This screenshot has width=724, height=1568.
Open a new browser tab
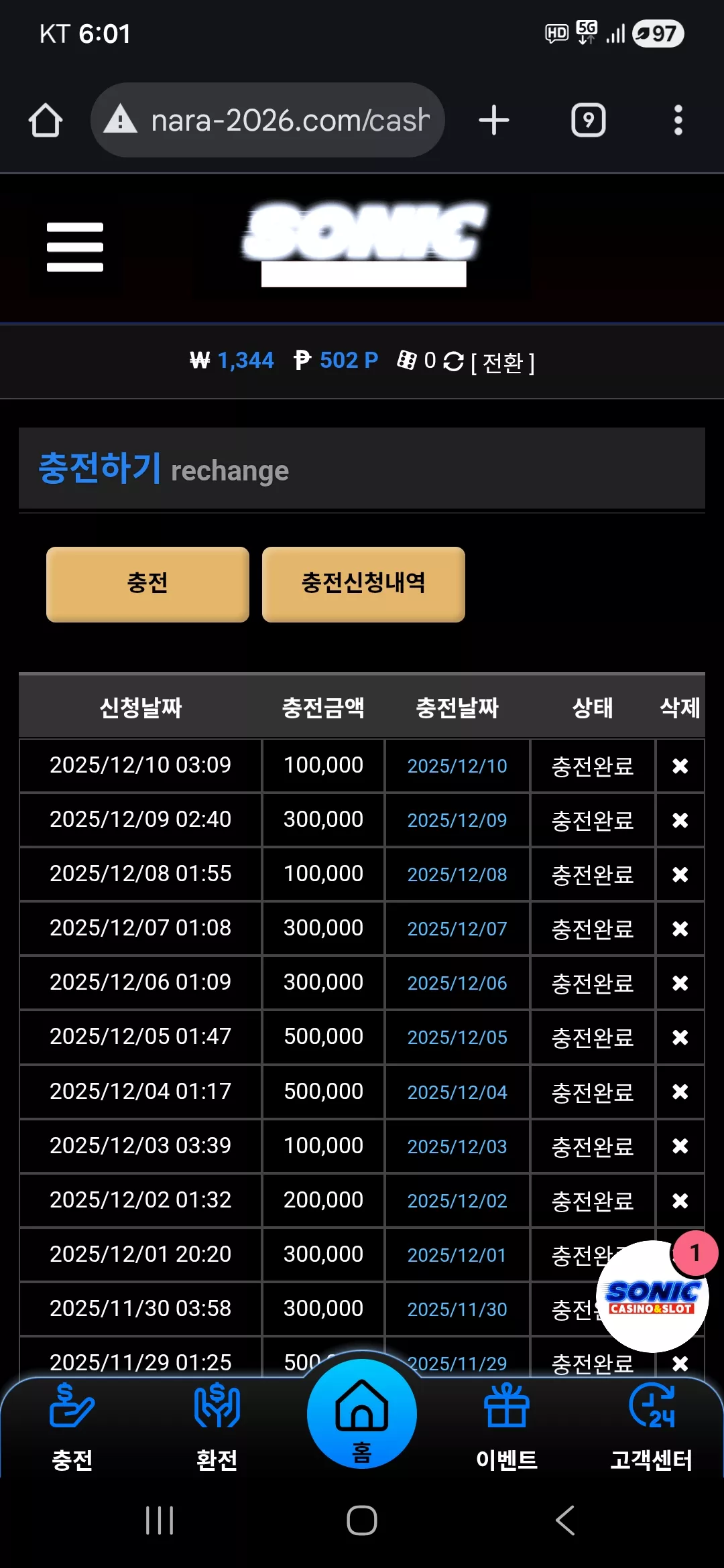[494, 121]
